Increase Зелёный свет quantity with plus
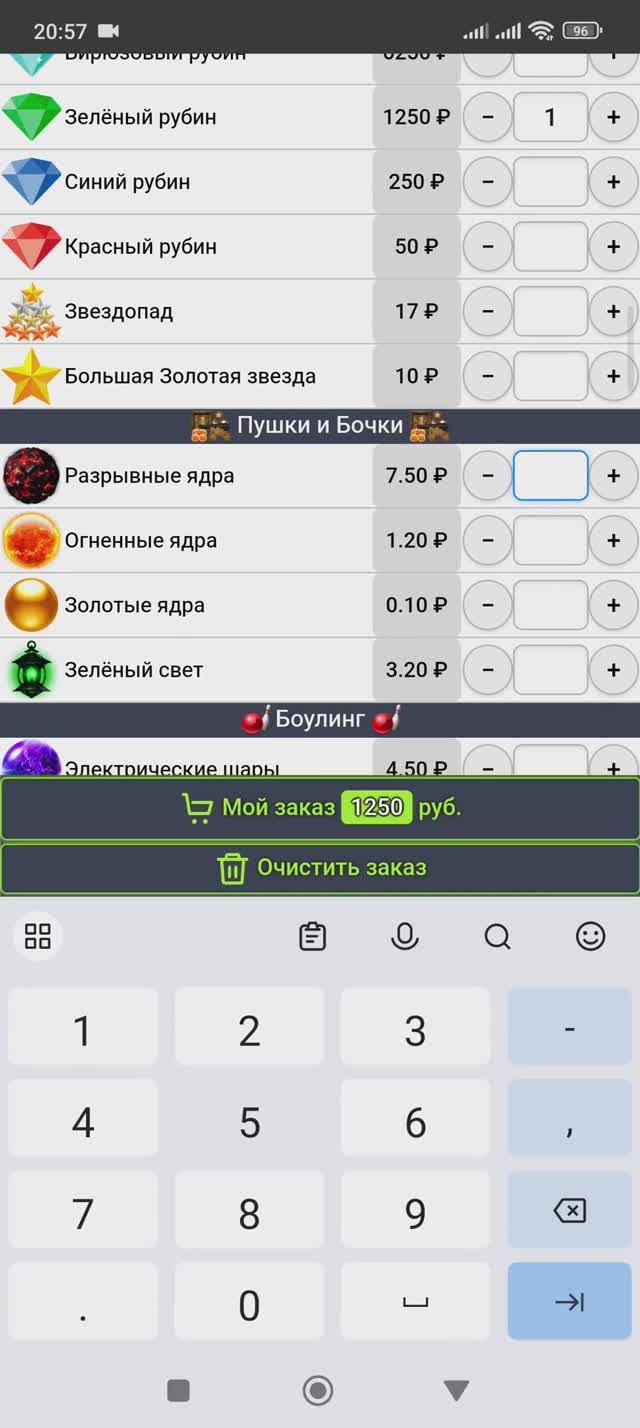Screen dimensions: 640x1428 (613, 670)
